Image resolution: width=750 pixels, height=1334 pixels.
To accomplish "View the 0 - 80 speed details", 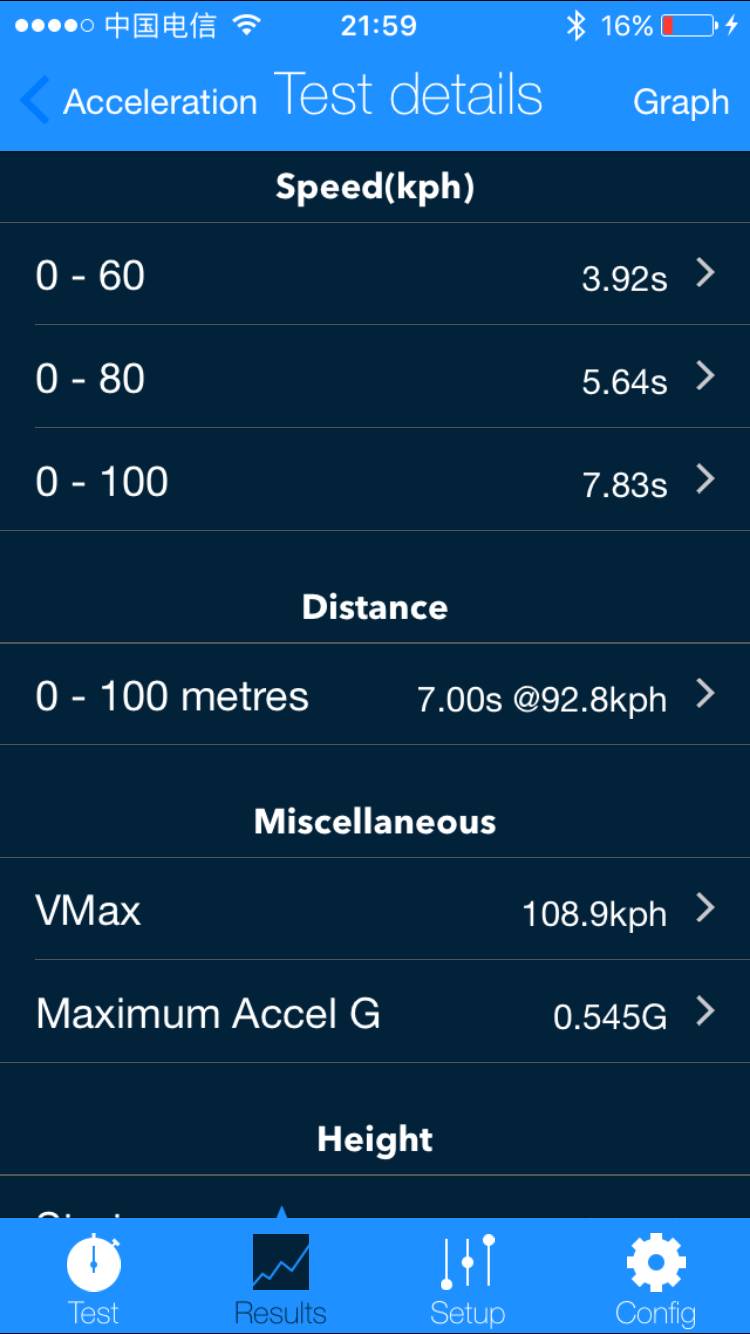I will tap(375, 378).
